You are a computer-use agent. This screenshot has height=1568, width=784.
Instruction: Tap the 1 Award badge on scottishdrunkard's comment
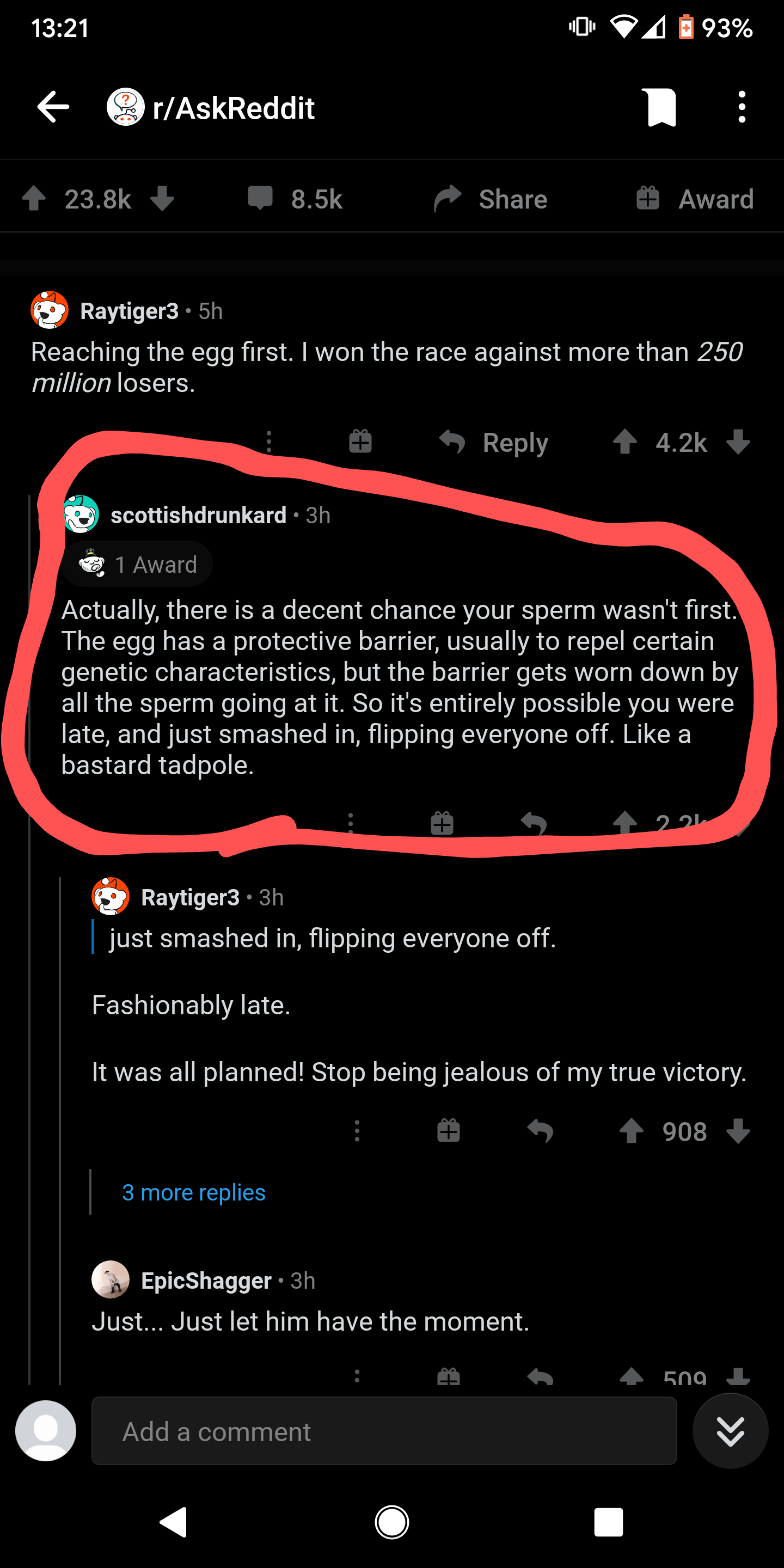coord(137,563)
